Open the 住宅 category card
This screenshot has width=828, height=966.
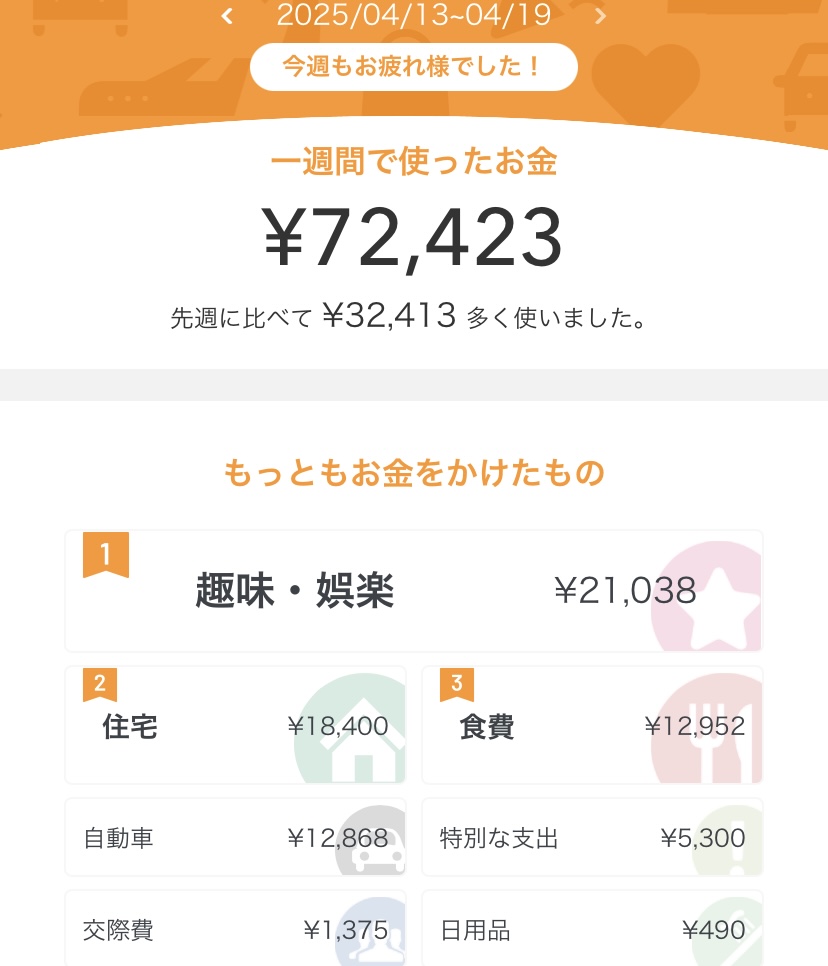click(x=235, y=726)
